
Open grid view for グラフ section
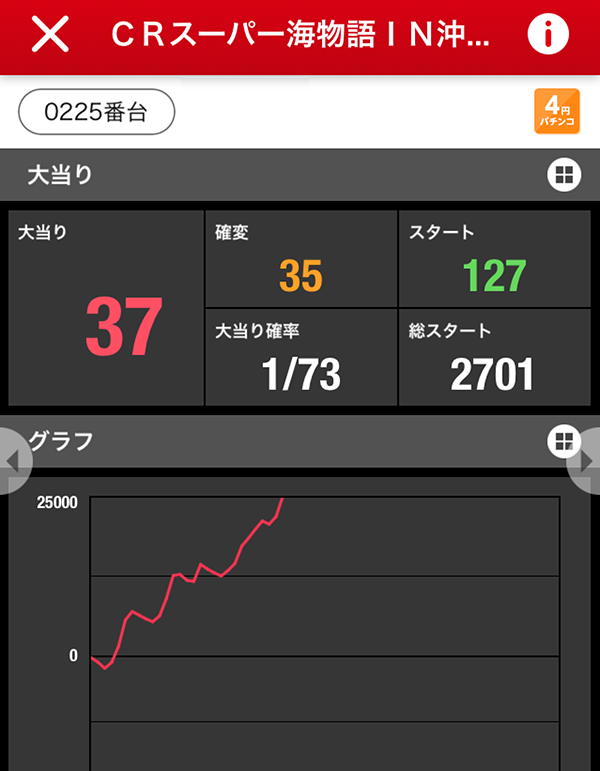(564, 441)
